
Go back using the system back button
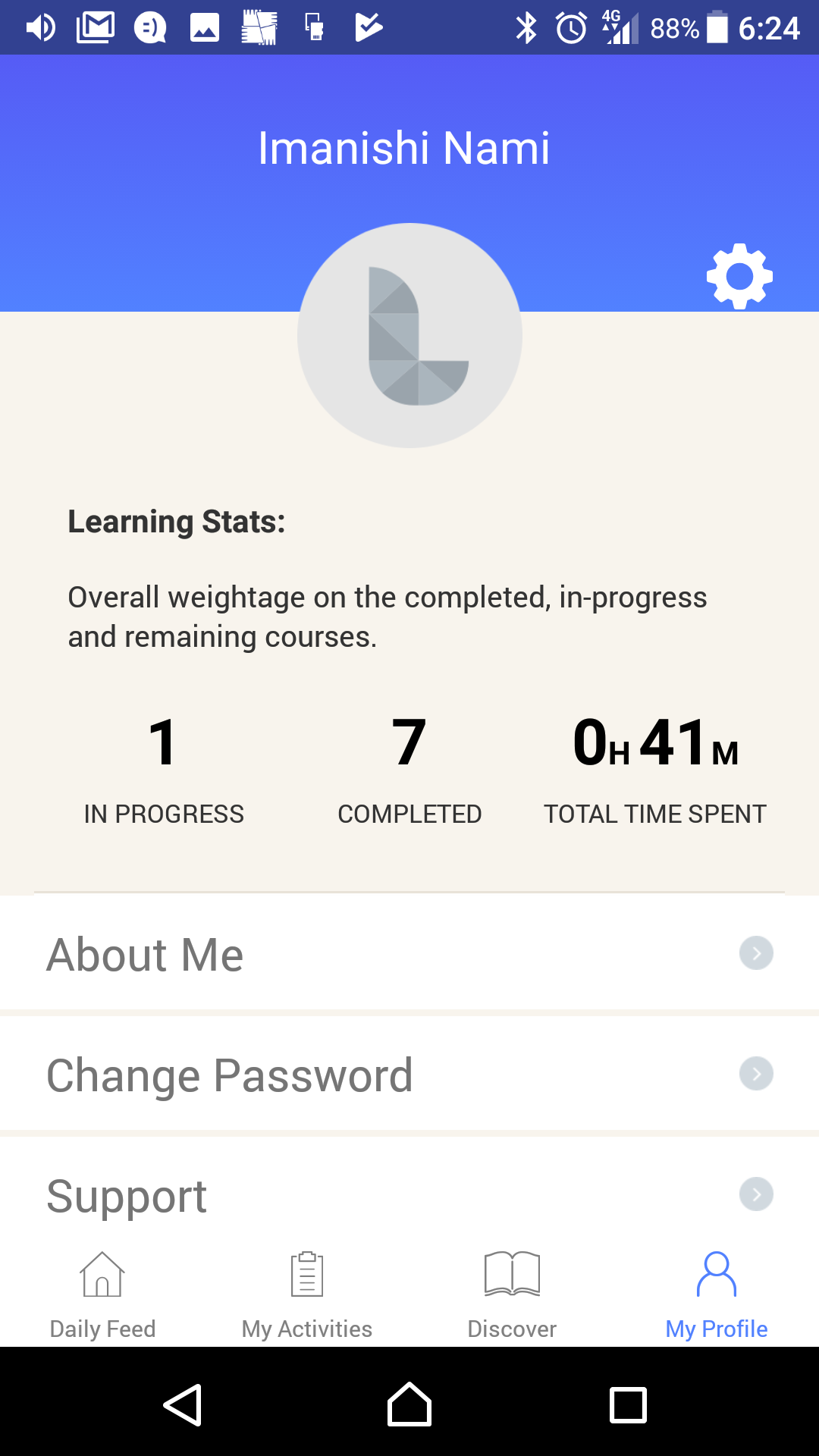[x=183, y=1404]
